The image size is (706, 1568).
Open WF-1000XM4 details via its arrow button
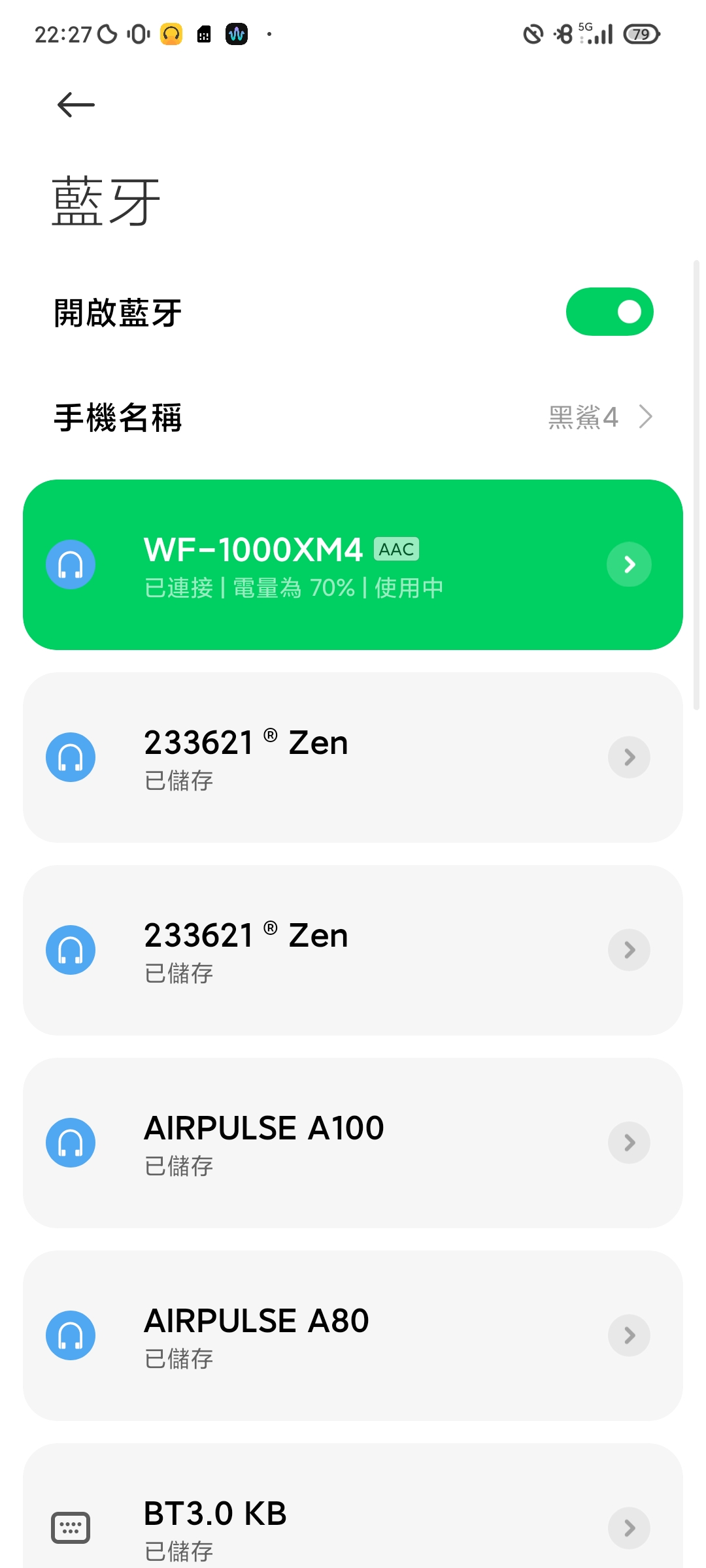click(x=629, y=564)
